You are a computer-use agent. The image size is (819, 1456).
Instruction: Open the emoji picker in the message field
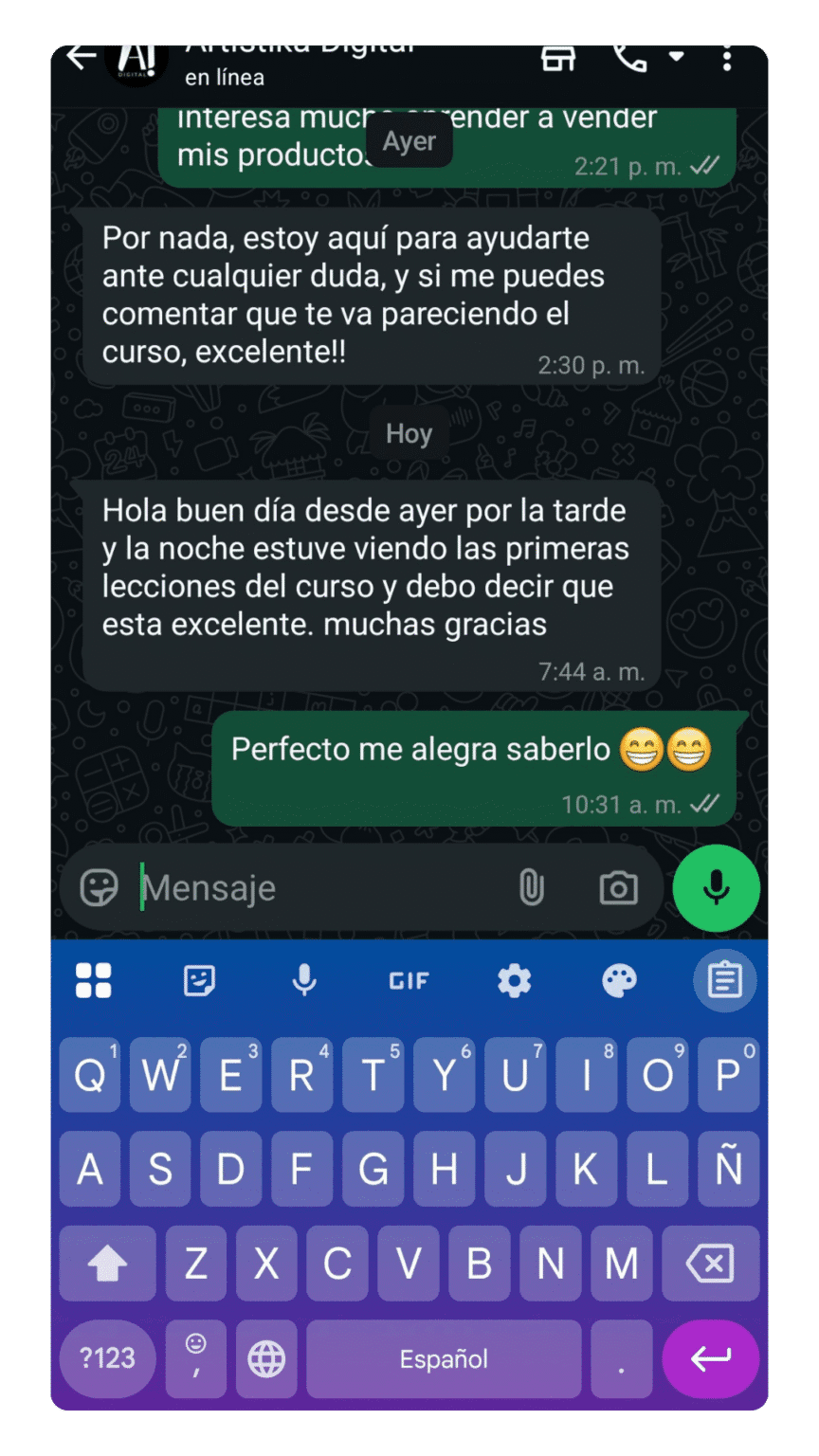tap(96, 888)
